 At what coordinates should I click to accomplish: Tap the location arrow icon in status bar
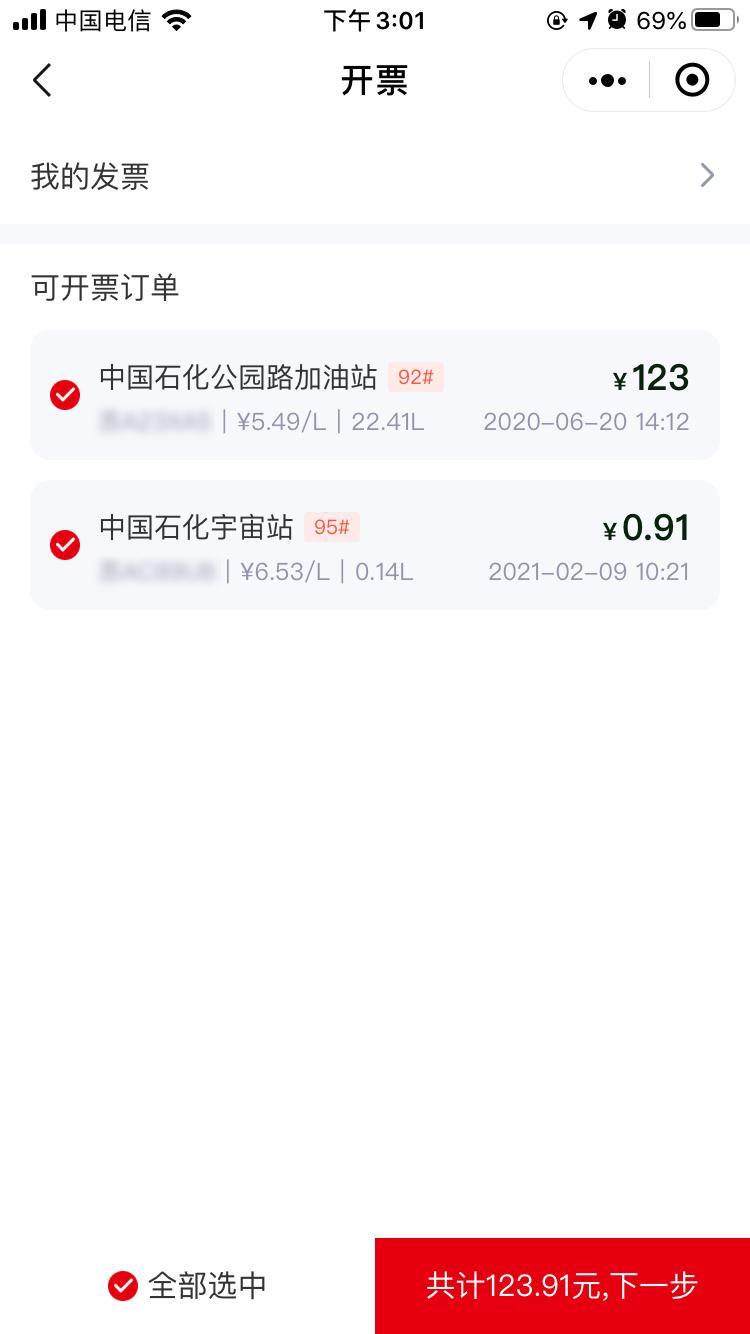click(589, 19)
